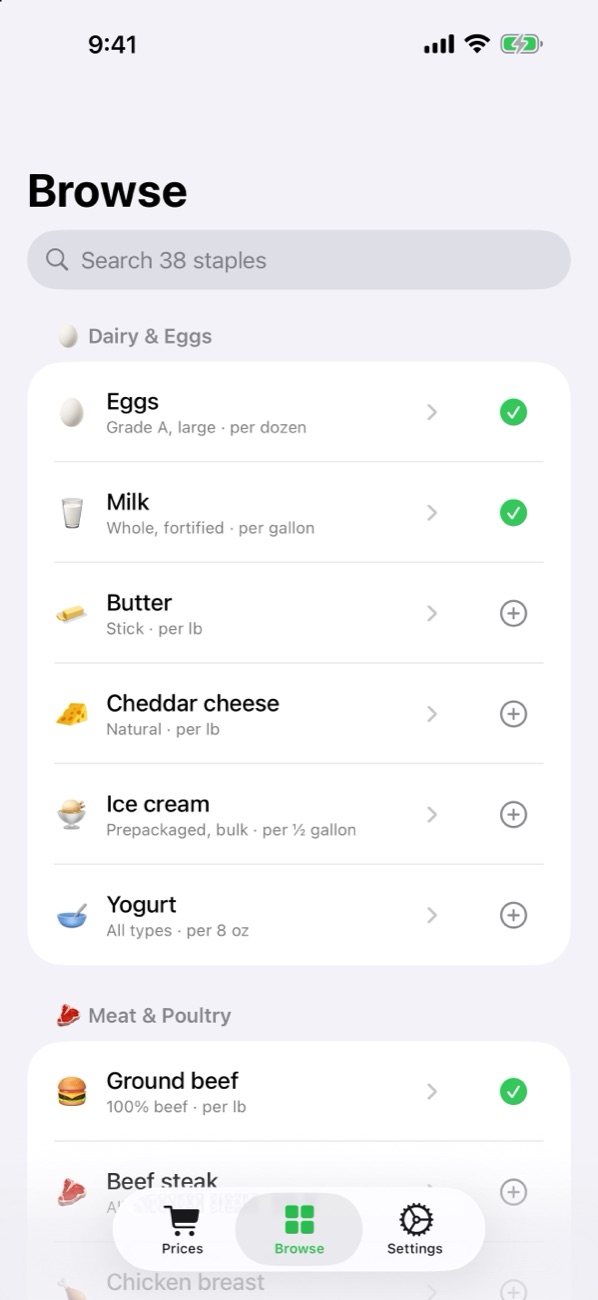598x1300 pixels.
Task: Select the Browse tab
Action: [x=299, y=1229]
